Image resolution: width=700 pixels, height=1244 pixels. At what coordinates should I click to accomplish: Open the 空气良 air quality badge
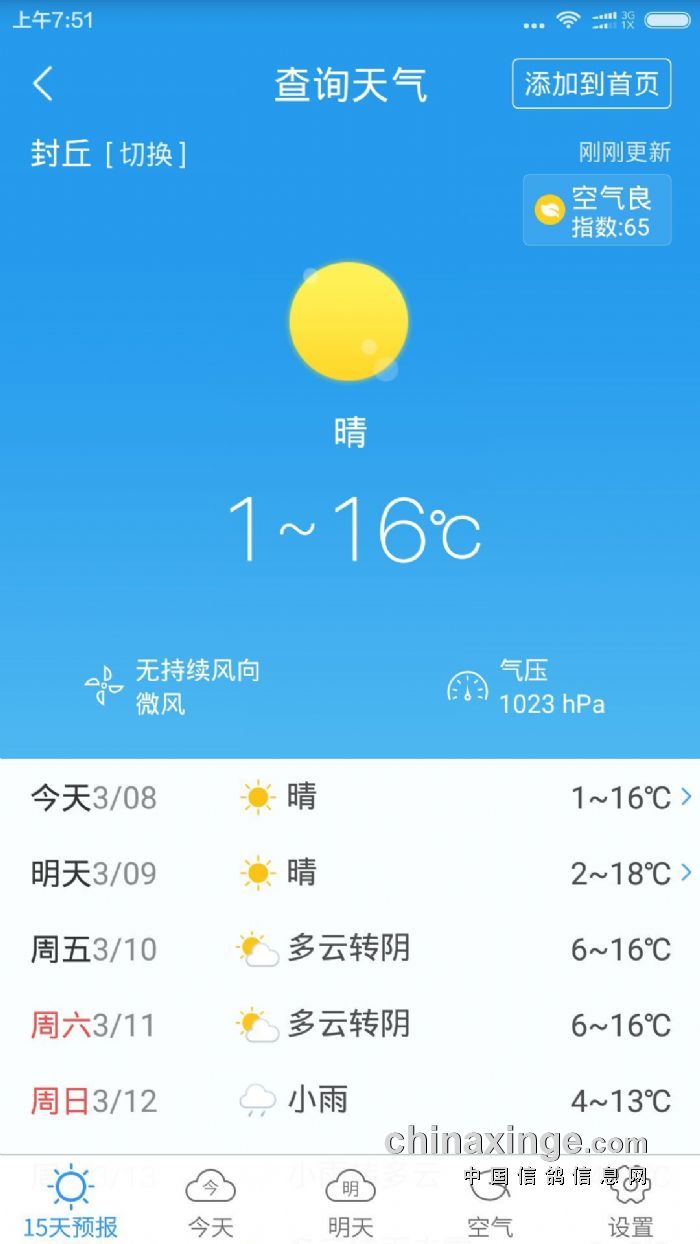(x=597, y=210)
